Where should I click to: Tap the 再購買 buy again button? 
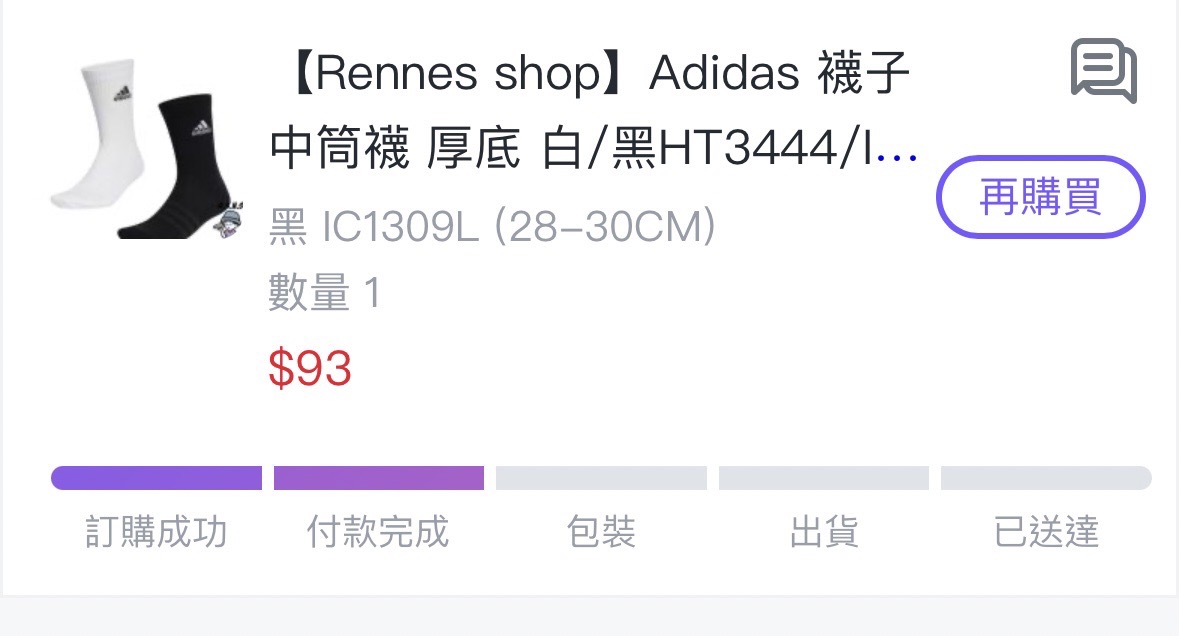1040,197
